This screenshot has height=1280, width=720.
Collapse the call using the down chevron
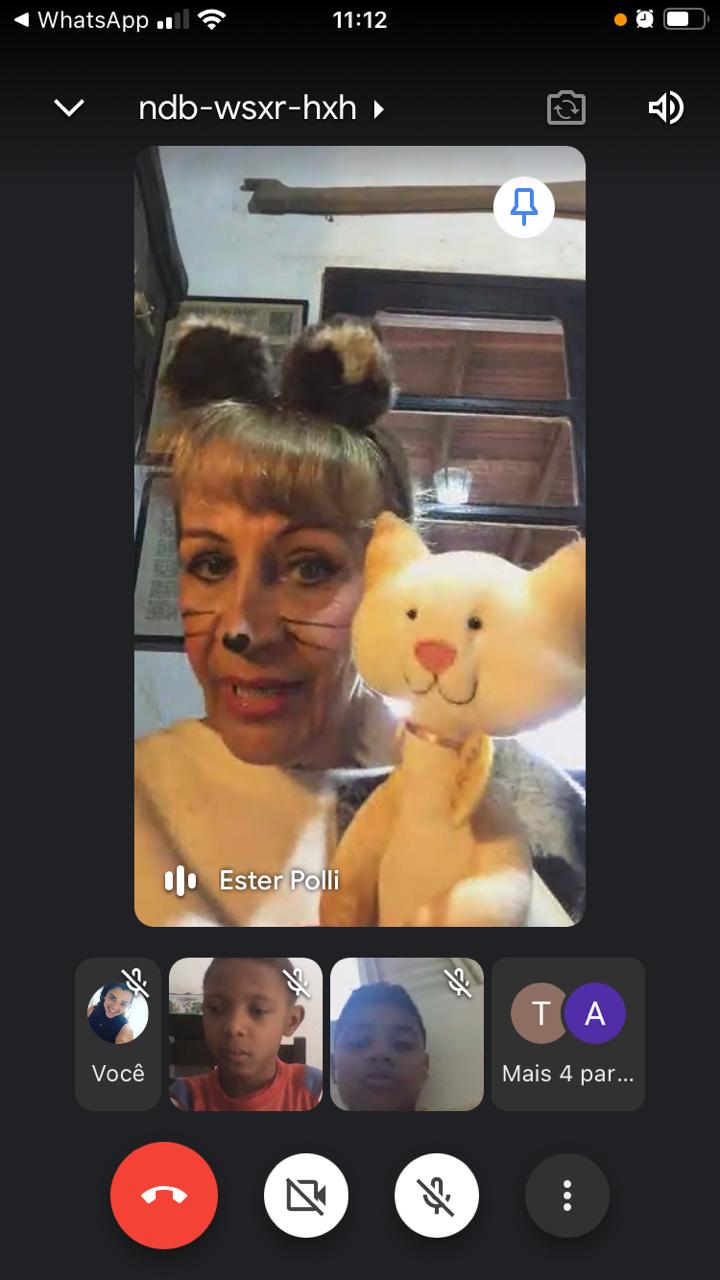coord(69,108)
